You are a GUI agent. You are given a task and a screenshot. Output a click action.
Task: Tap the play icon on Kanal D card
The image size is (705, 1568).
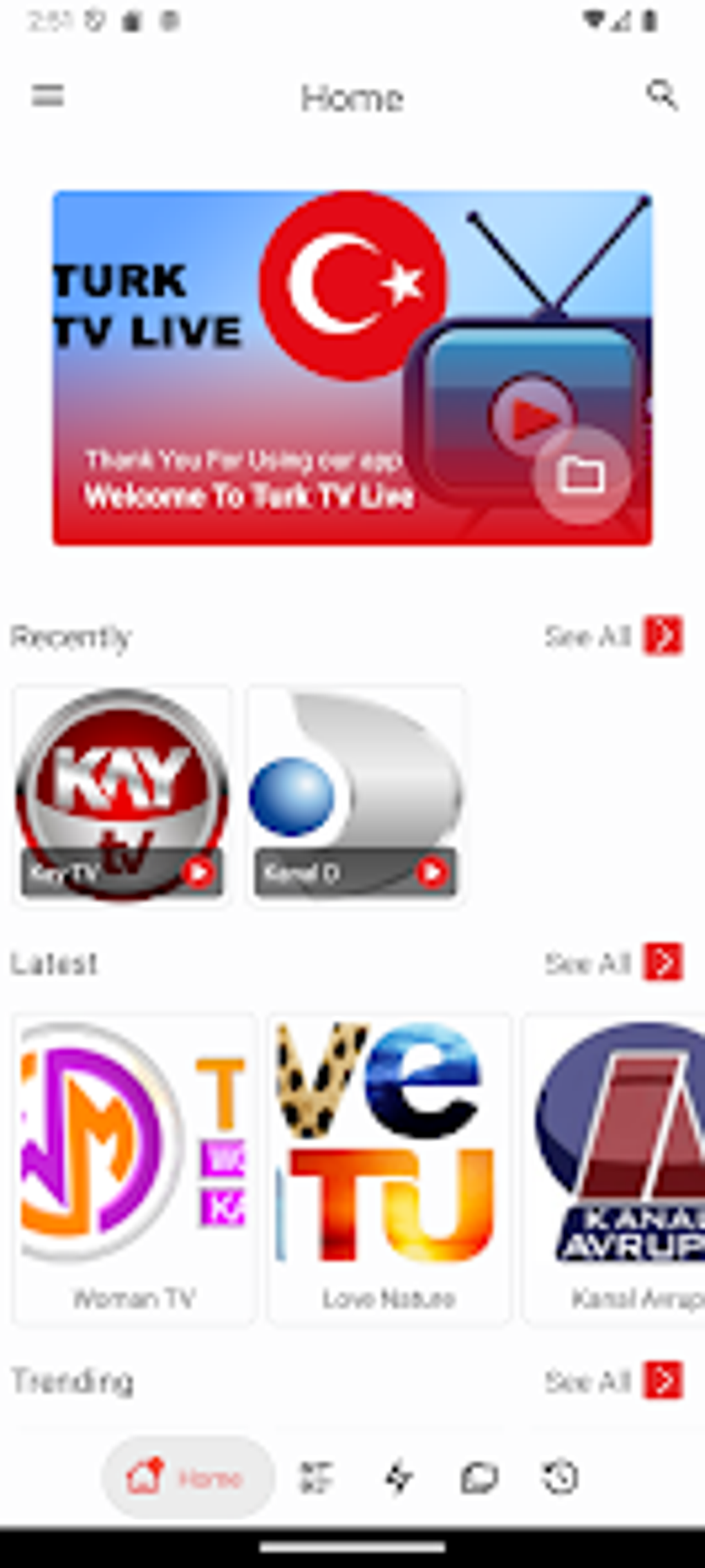point(432,872)
